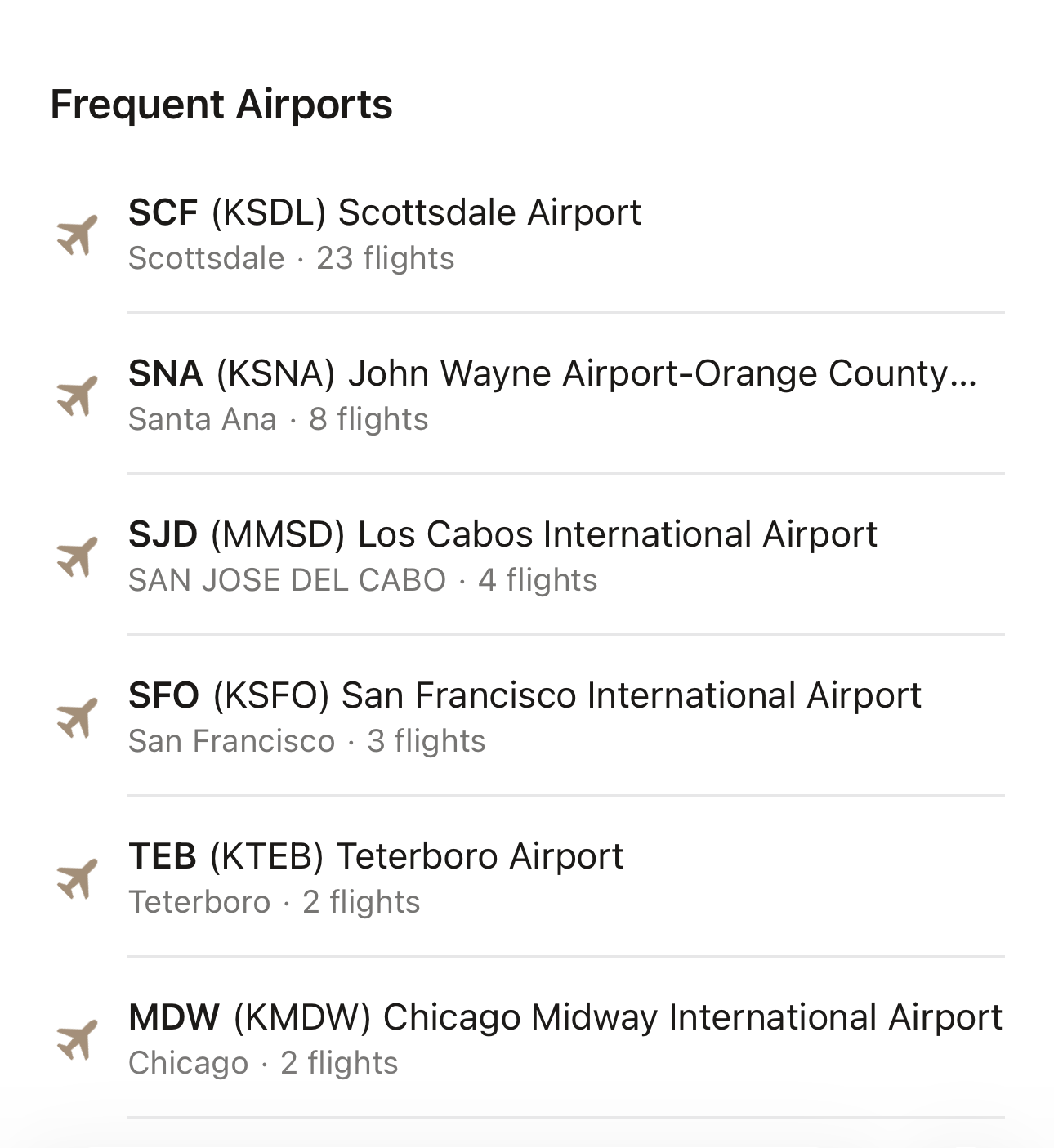Click the Scottsdale 23 flights subtitle

pos(292,257)
